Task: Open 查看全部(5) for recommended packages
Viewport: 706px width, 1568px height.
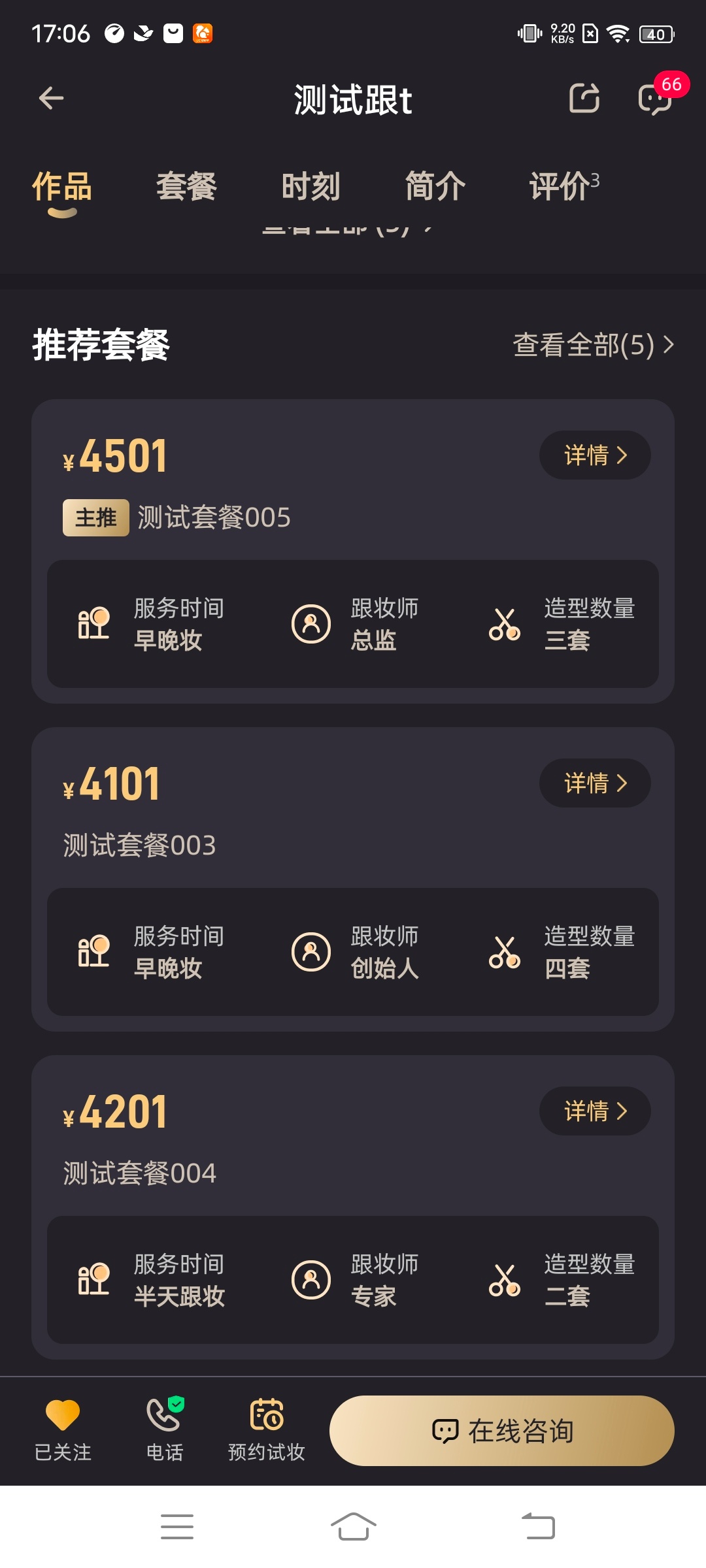Action: tap(594, 345)
